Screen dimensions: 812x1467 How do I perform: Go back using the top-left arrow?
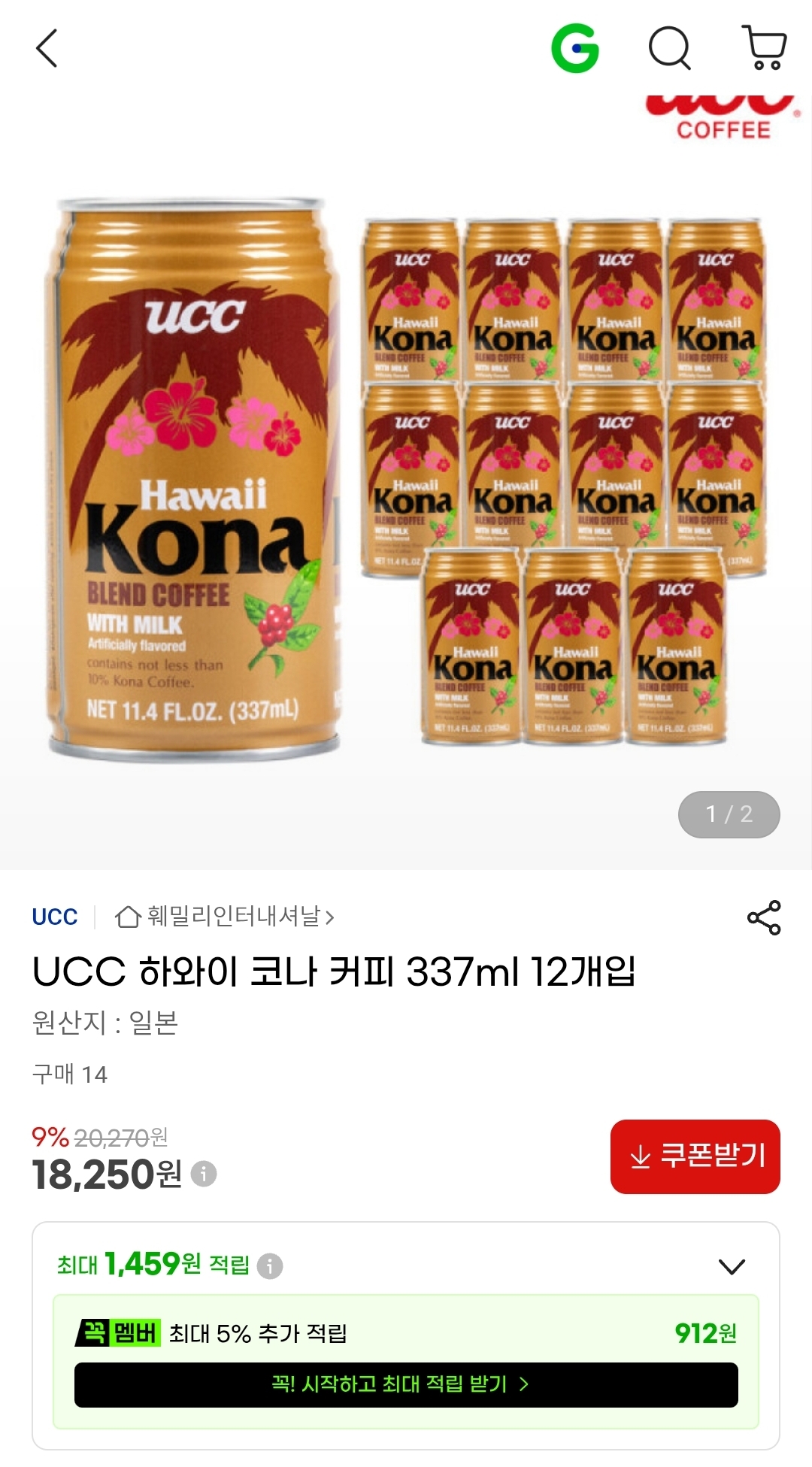point(47,49)
